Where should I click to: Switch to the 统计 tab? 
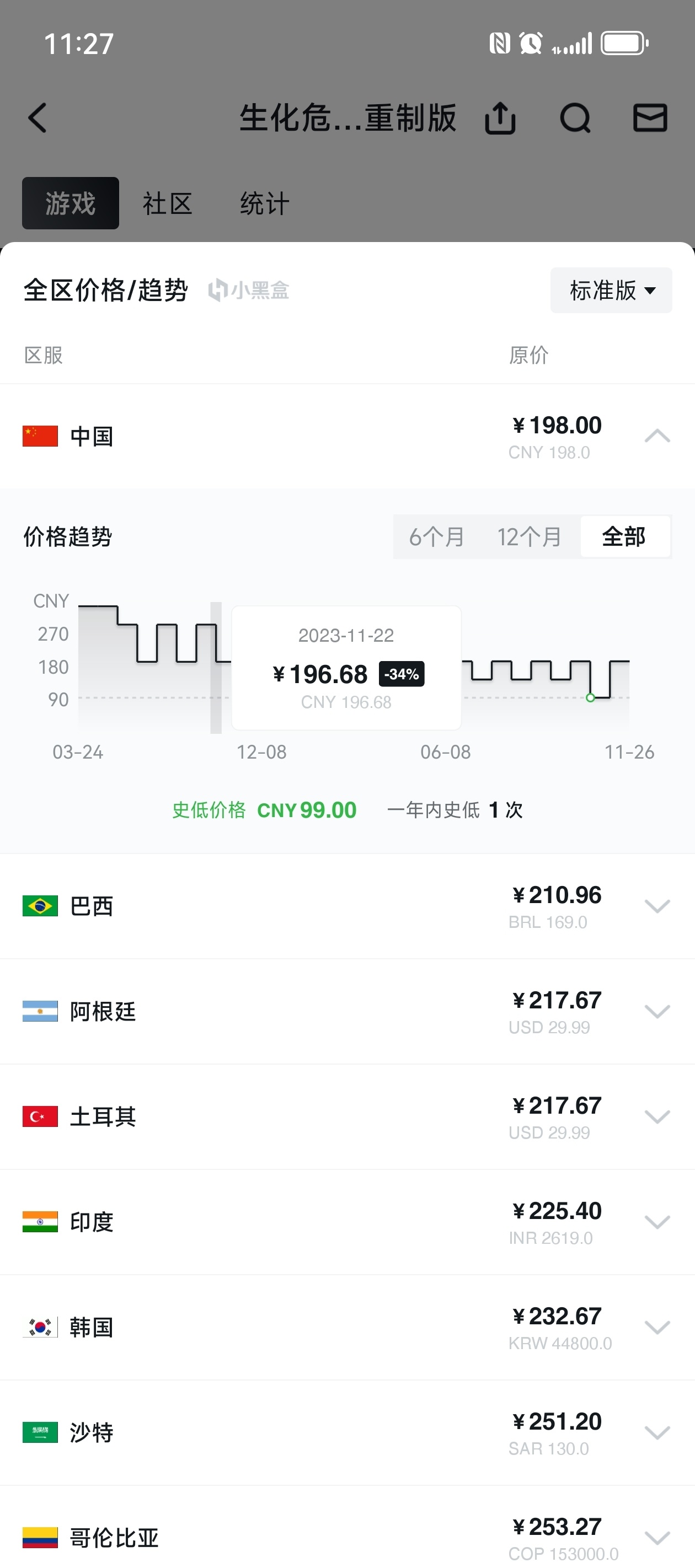(264, 203)
